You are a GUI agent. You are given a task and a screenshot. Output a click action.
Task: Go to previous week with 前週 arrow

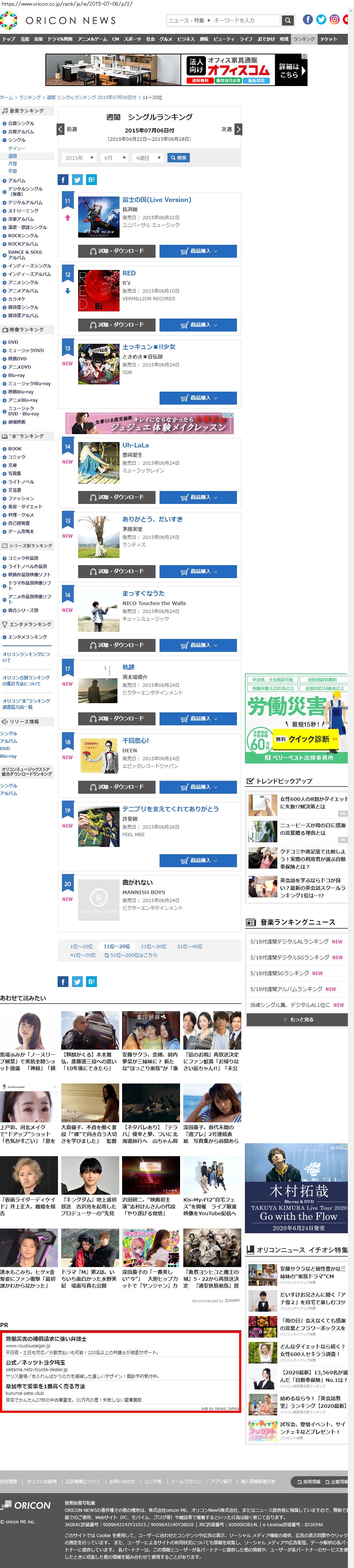click(60, 129)
